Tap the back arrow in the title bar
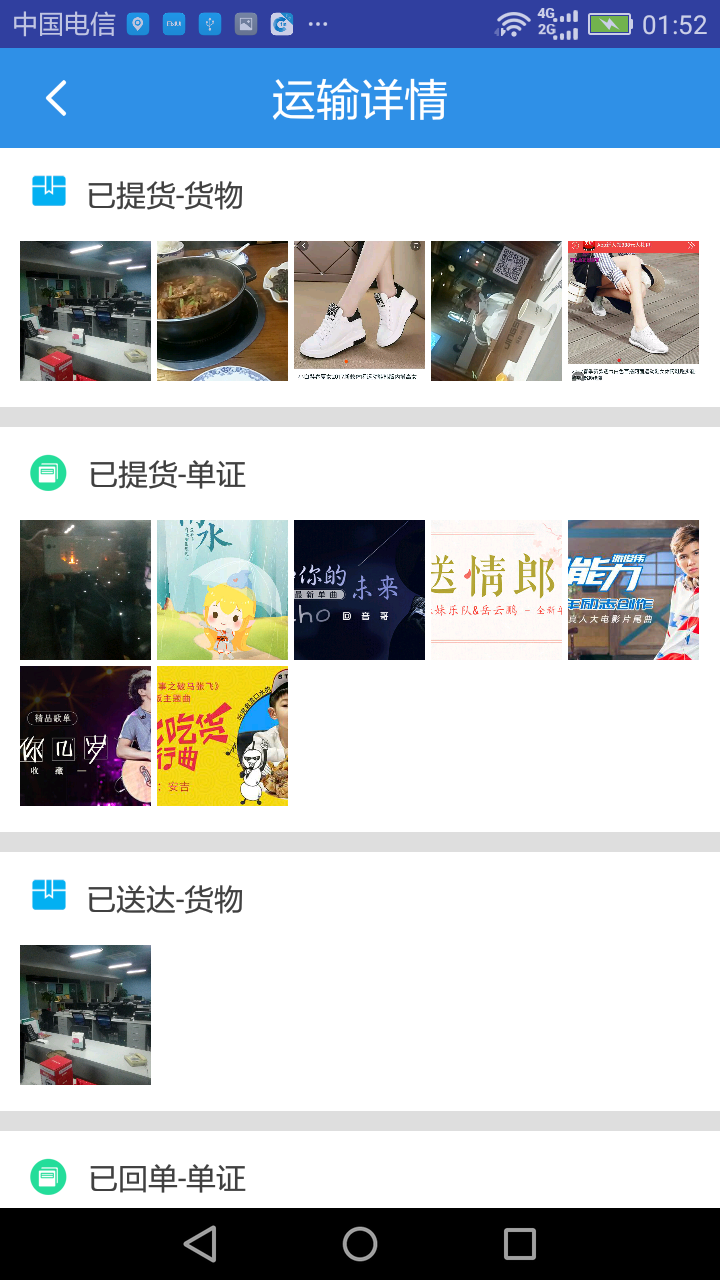Screen dimensions: 720x1280 (55, 97)
